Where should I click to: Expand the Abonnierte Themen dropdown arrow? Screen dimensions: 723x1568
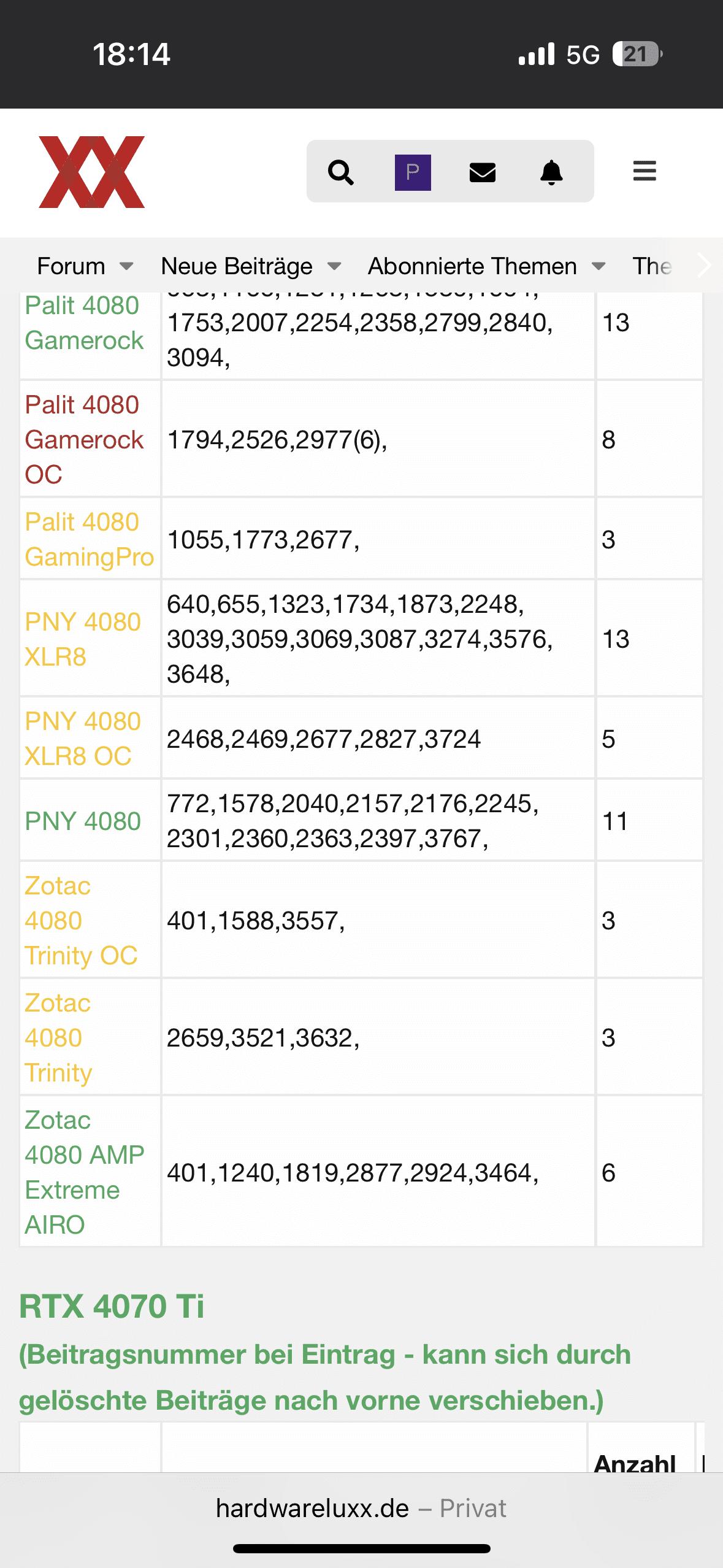coord(599,266)
